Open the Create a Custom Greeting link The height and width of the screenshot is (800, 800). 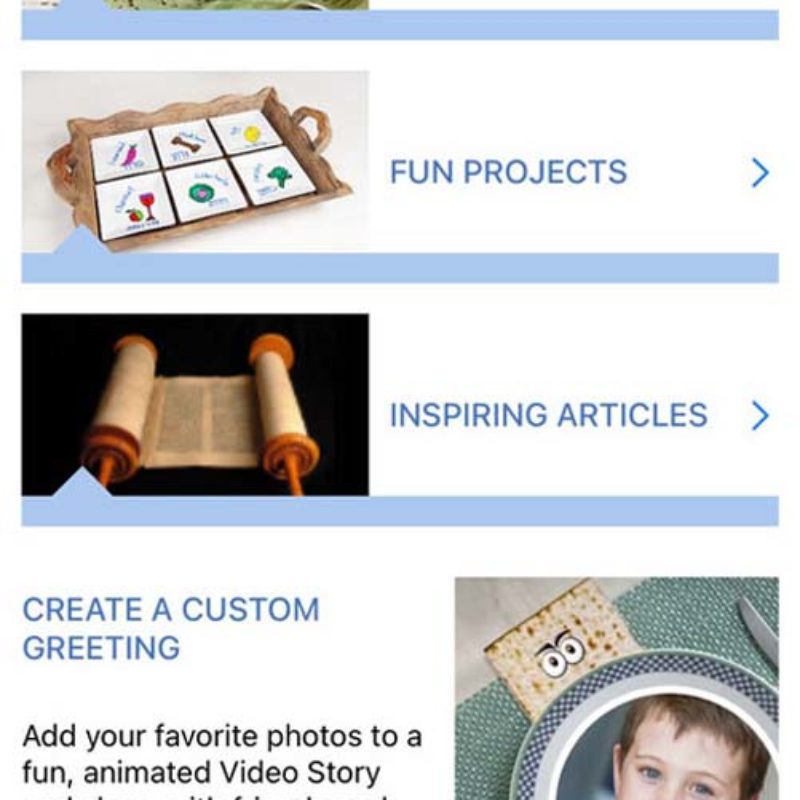(x=171, y=628)
